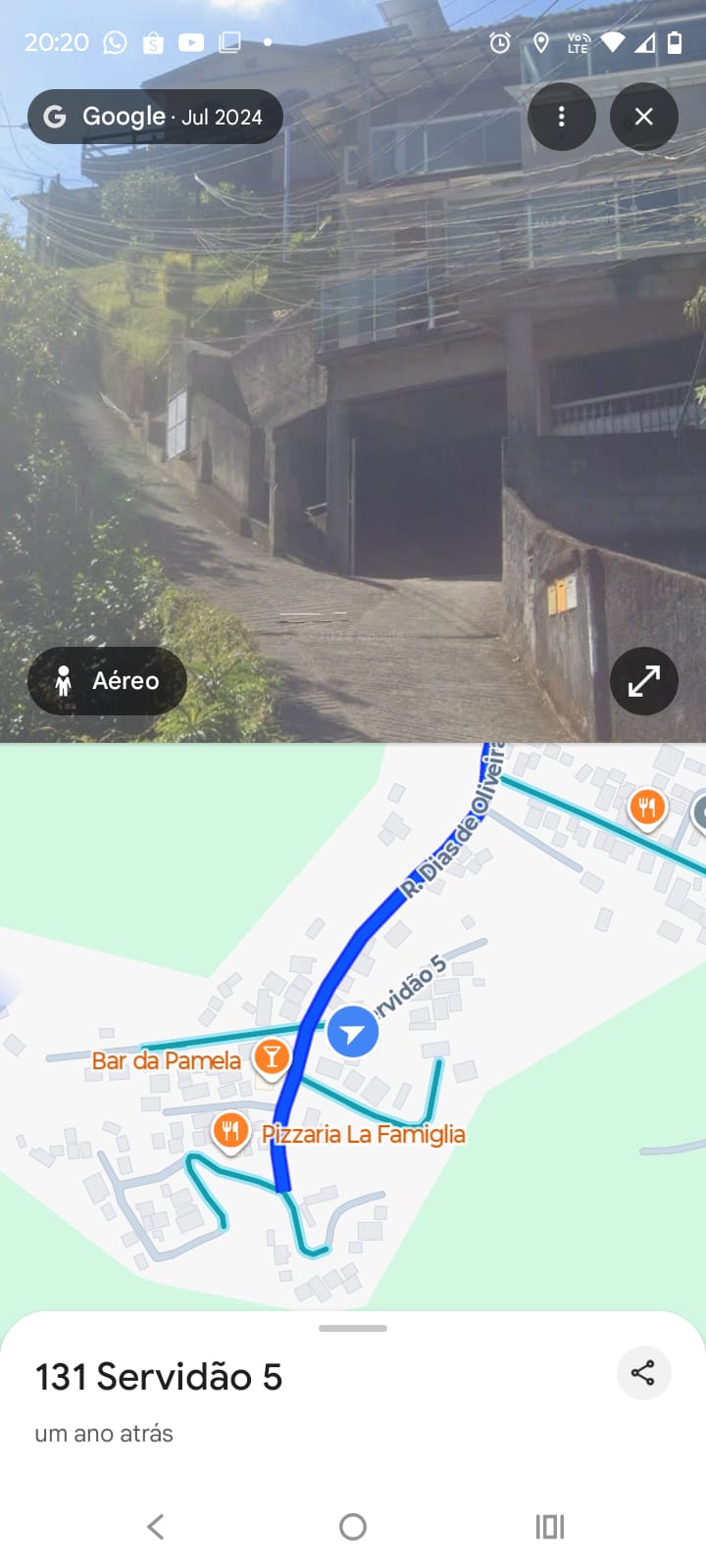Open the three-dot overflow menu
Screen dimensions: 706x1568
[561, 117]
